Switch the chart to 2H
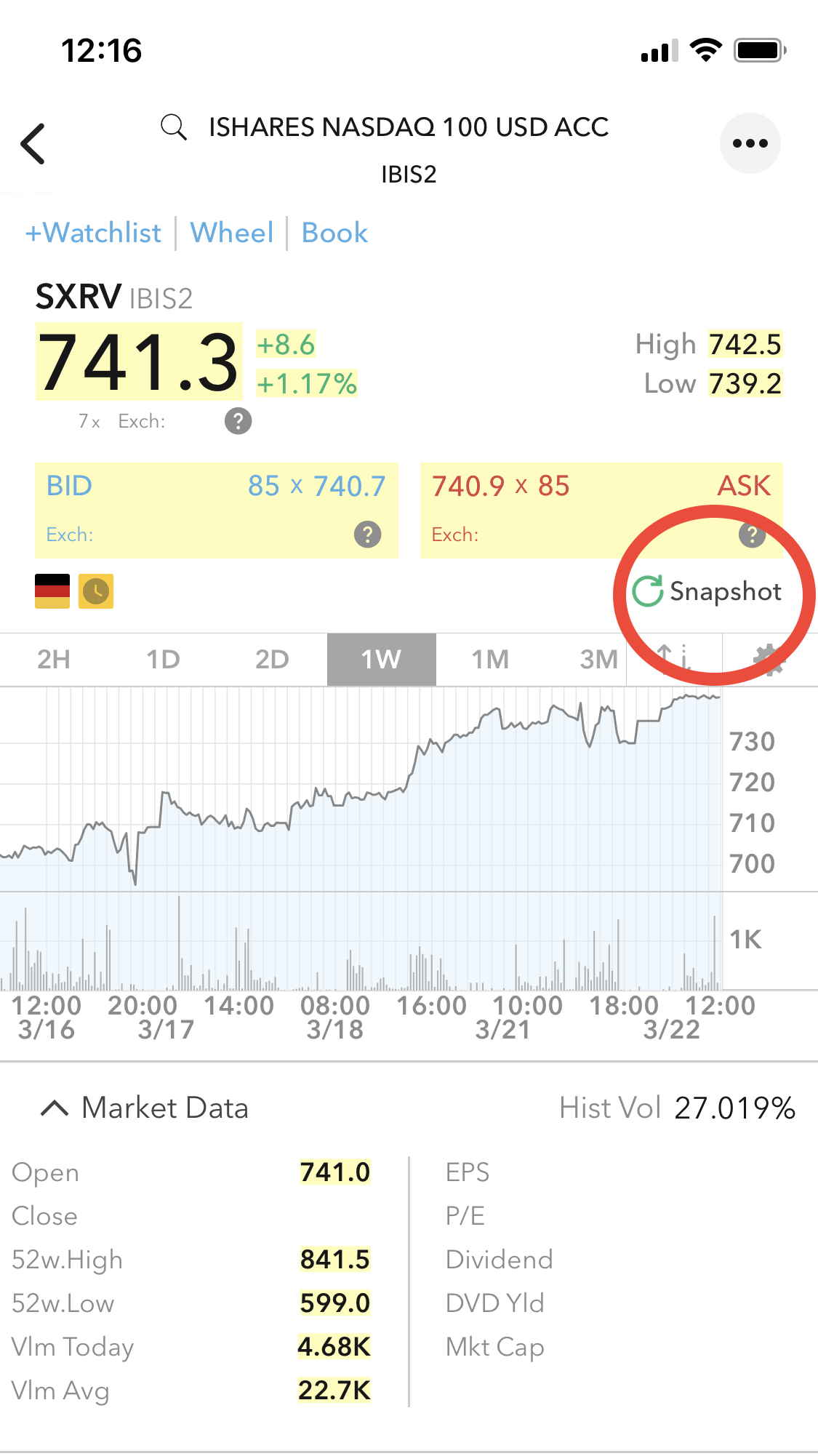The image size is (818, 1456). click(55, 660)
